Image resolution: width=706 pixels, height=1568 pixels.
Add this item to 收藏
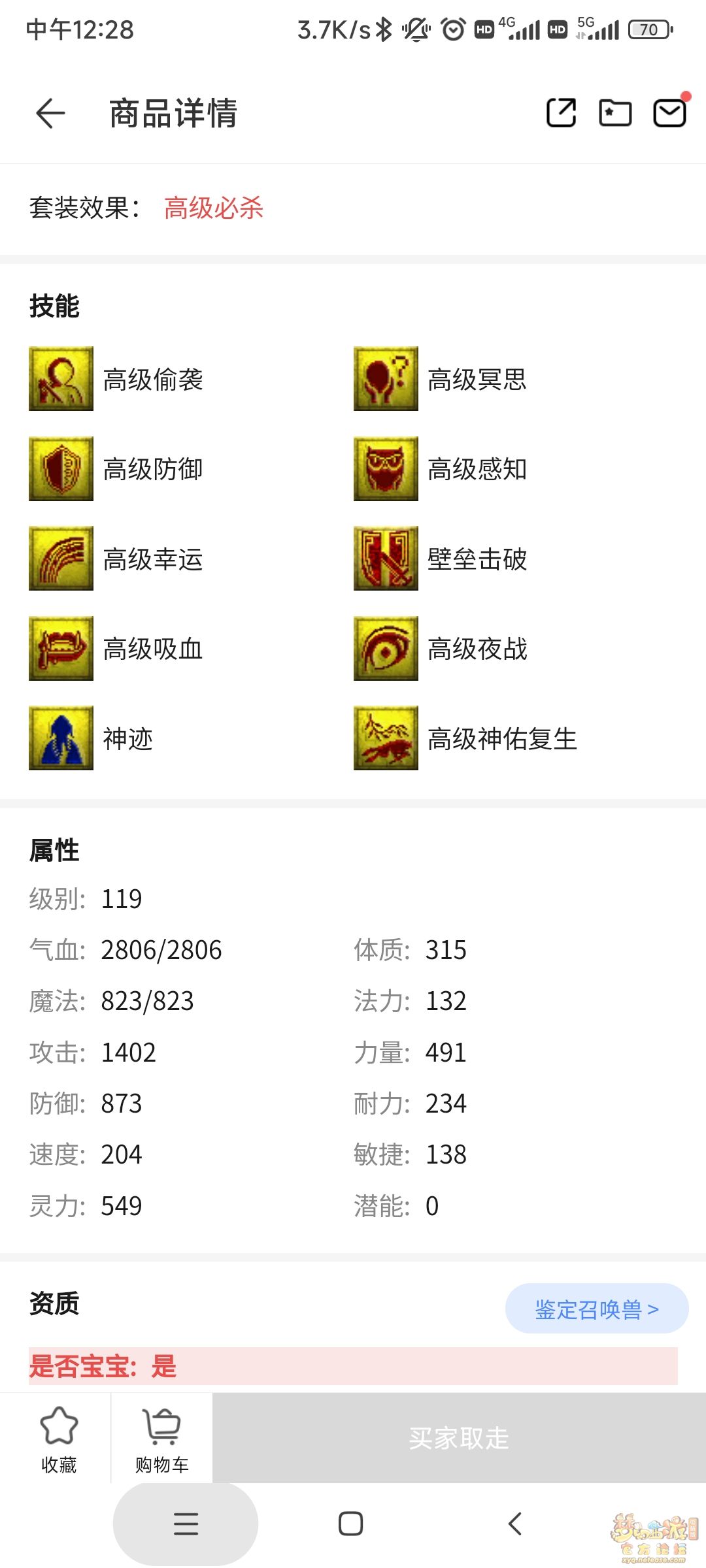point(59,1439)
